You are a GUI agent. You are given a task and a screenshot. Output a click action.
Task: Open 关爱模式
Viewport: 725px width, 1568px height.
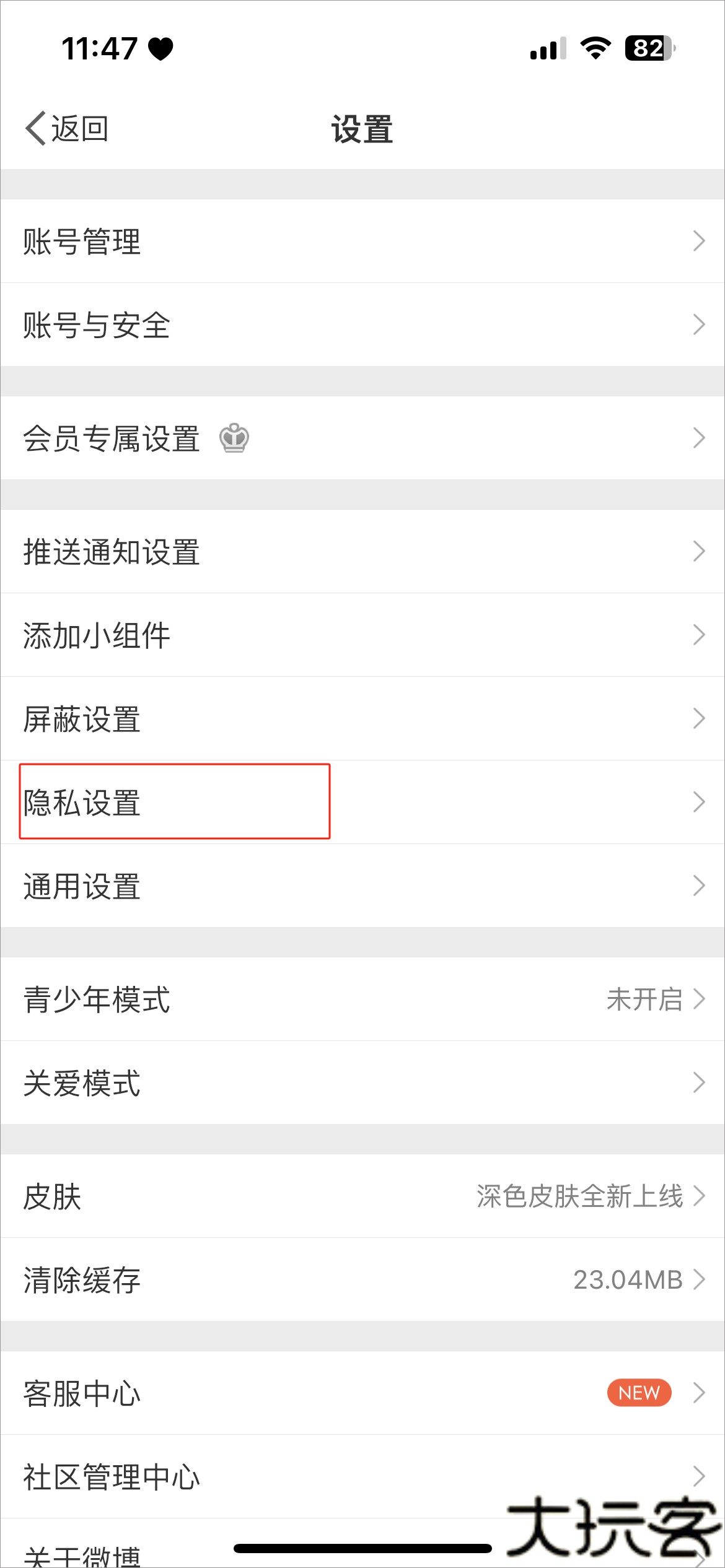click(x=362, y=1082)
